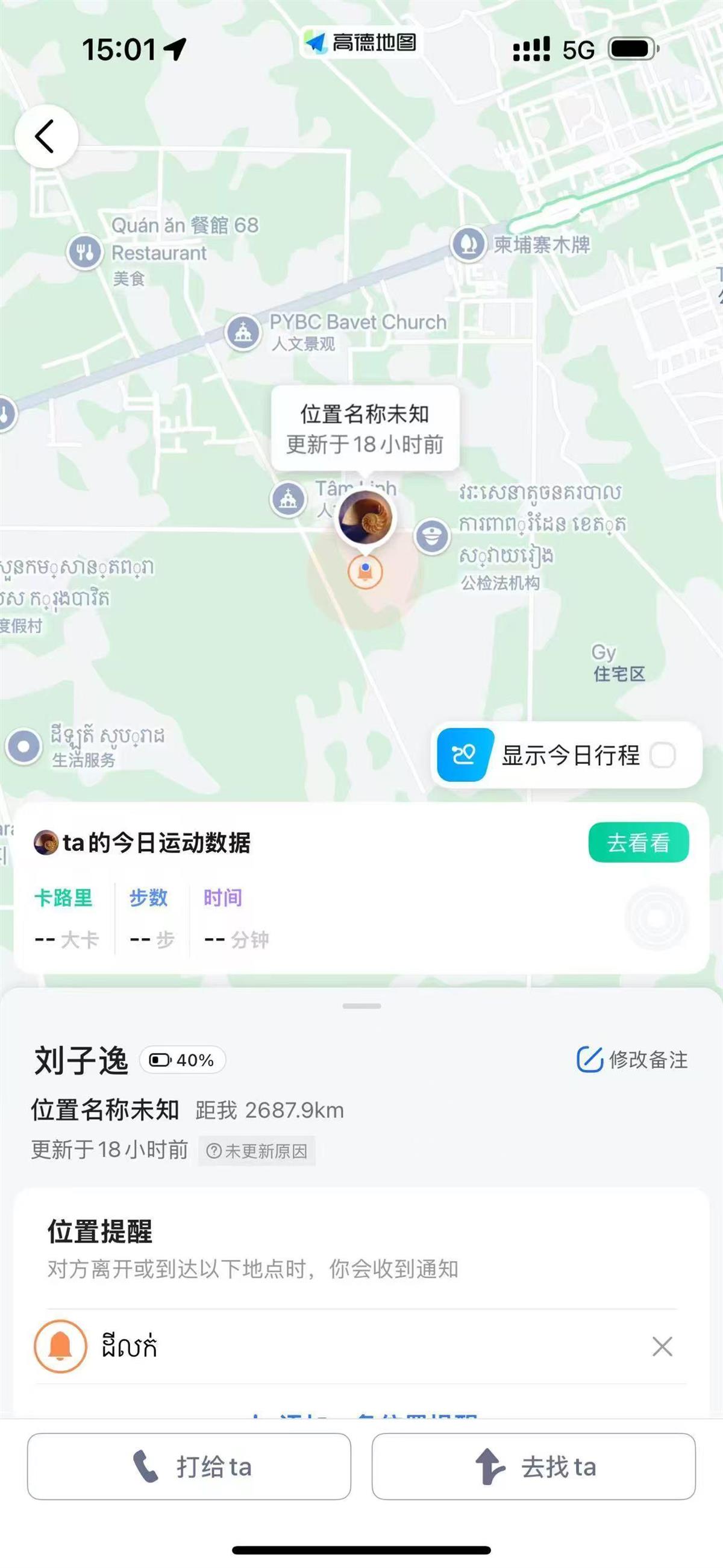Go back using the arrow button
This screenshot has height=1568, width=723.
pos(46,136)
